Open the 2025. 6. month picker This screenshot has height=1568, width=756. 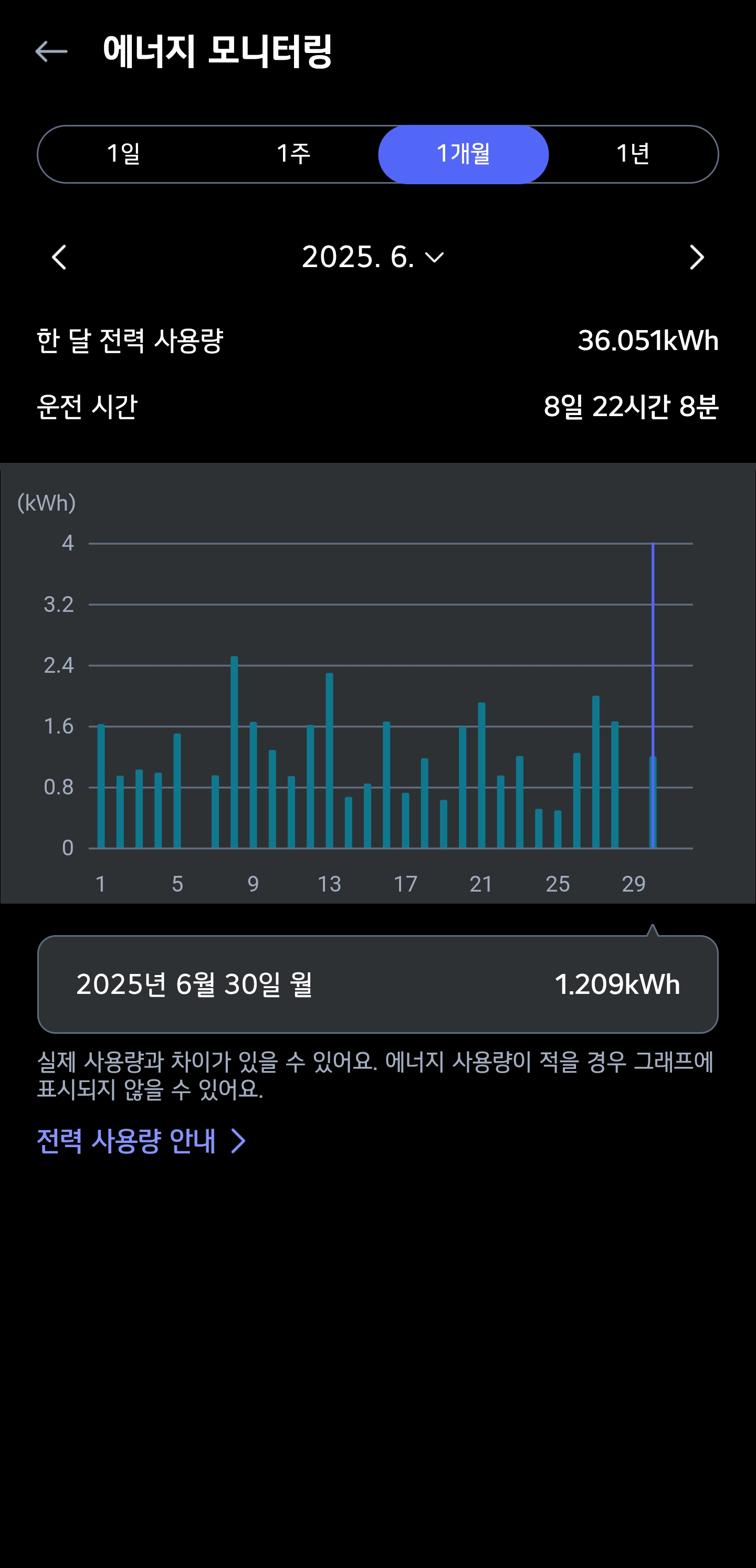point(373,257)
